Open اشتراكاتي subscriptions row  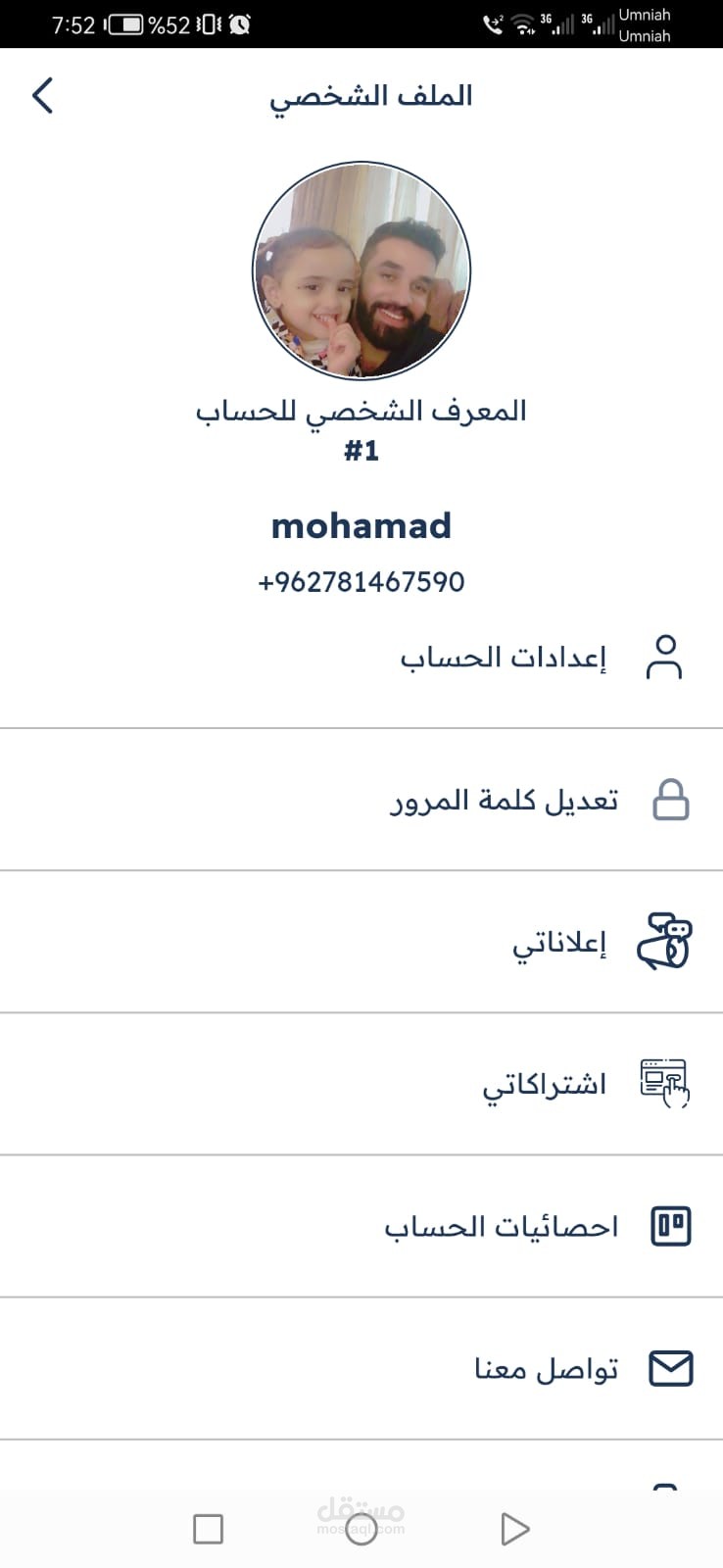coord(545,1084)
